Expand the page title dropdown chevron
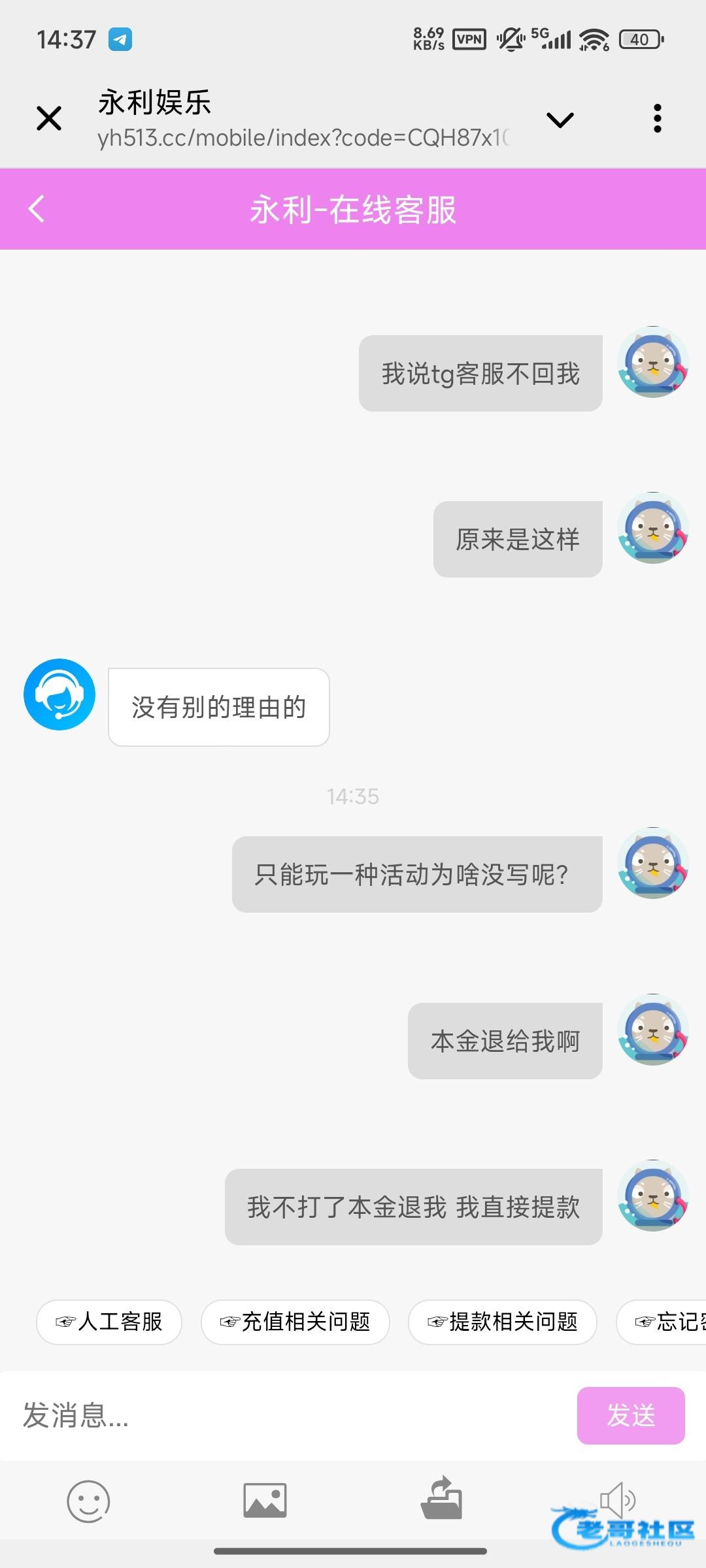This screenshot has height=1568, width=706. coord(560,120)
